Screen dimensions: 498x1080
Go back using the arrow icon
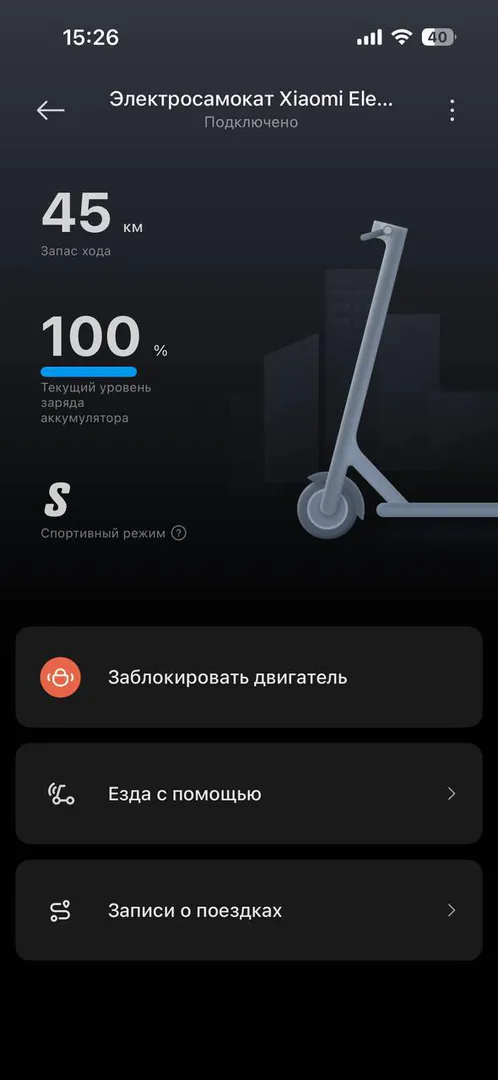click(x=50, y=110)
